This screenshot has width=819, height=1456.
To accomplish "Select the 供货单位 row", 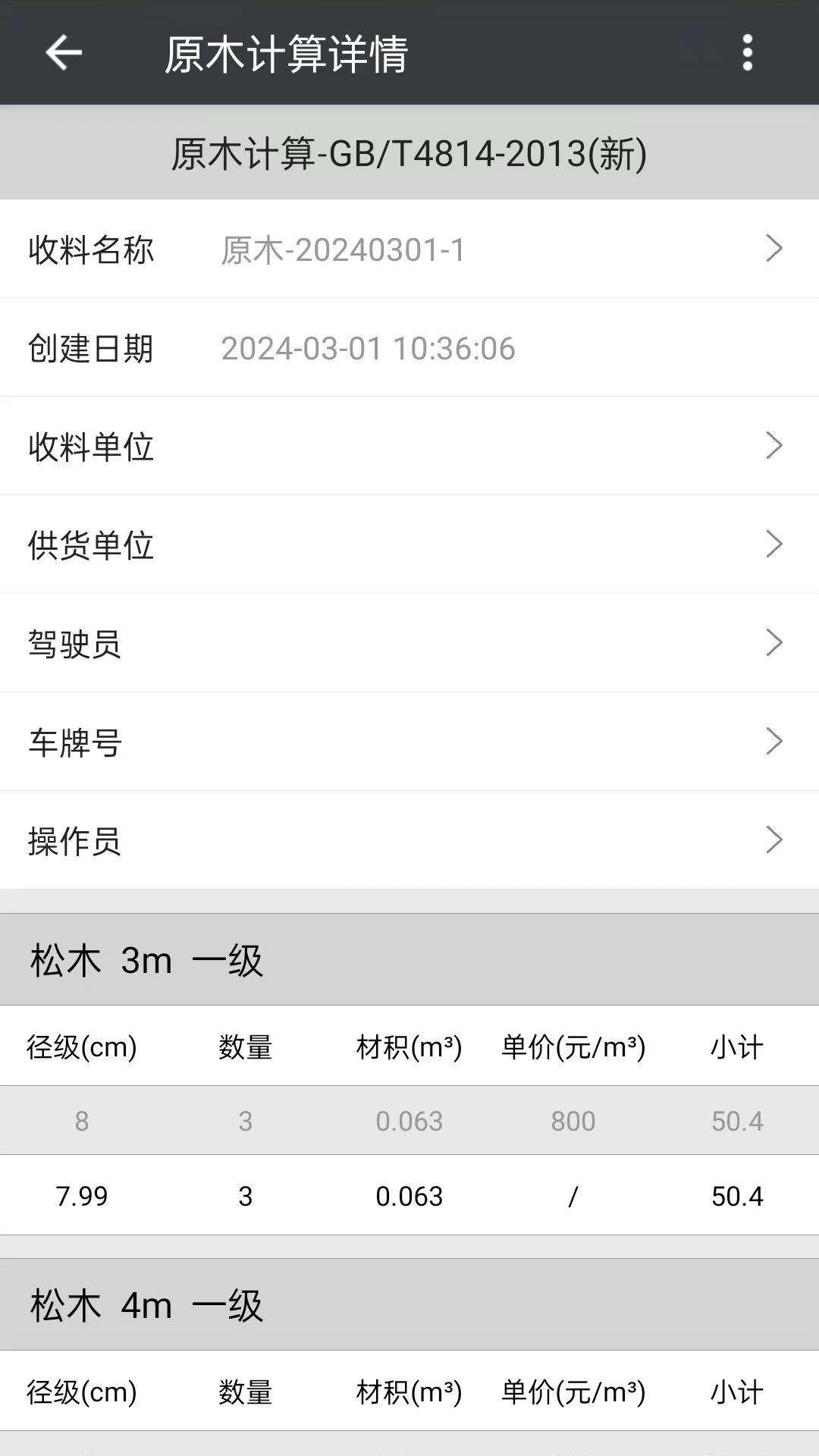I will tap(409, 544).
